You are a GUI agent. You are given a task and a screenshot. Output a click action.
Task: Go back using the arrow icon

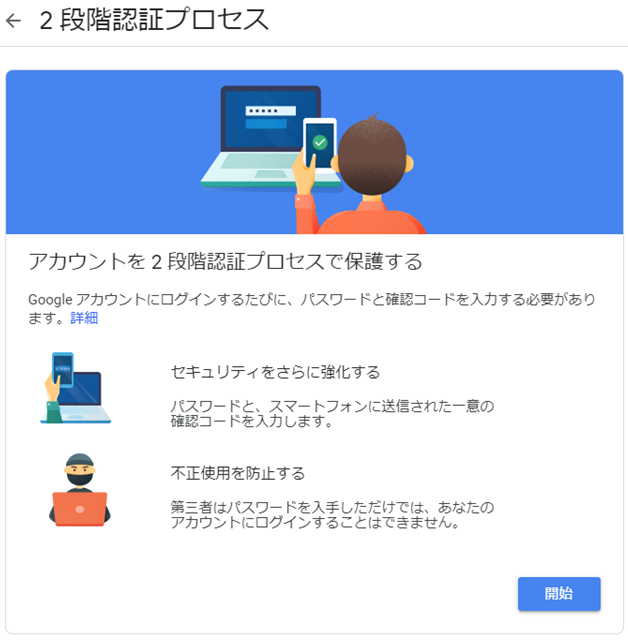[13, 21]
